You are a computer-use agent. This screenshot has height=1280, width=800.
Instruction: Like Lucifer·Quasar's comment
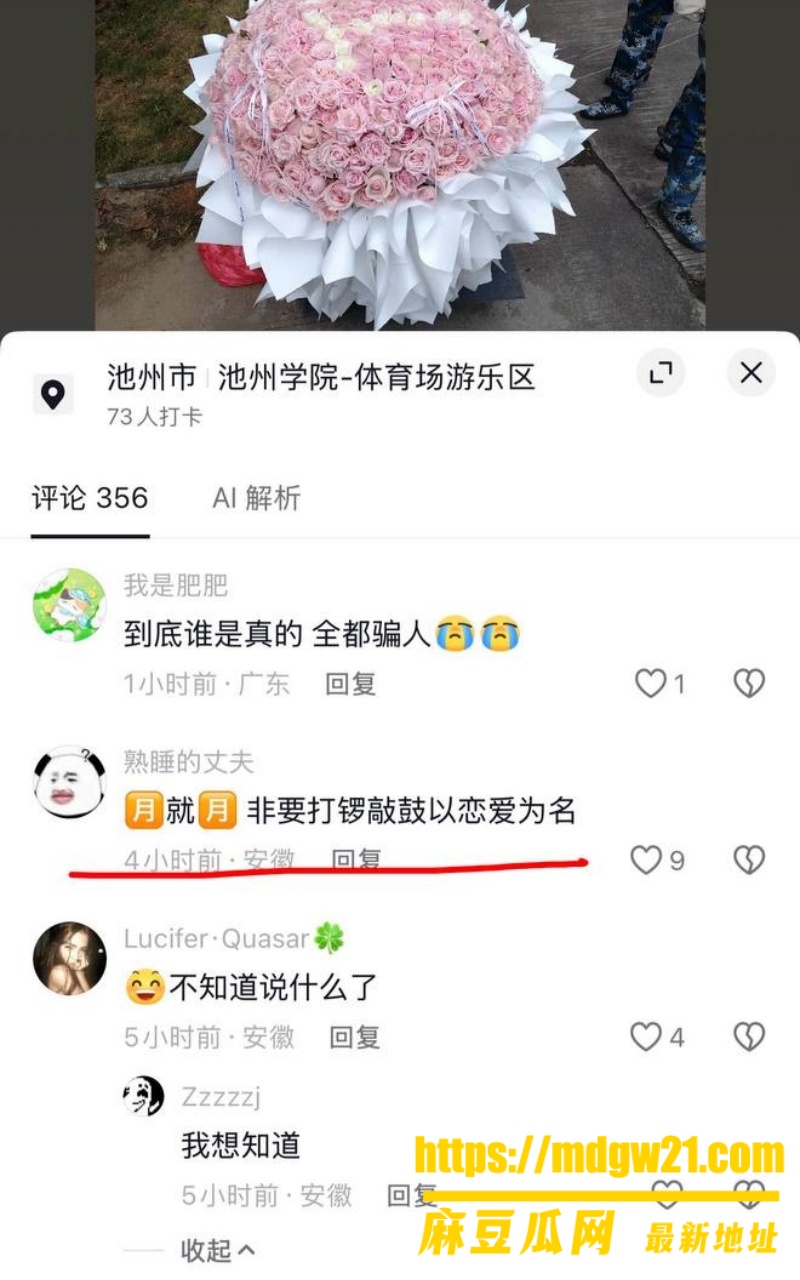click(659, 1037)
